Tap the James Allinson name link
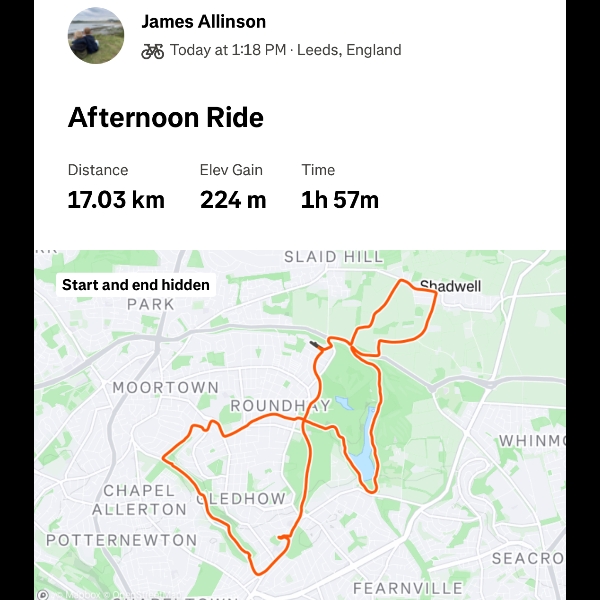 pos(204,21)
